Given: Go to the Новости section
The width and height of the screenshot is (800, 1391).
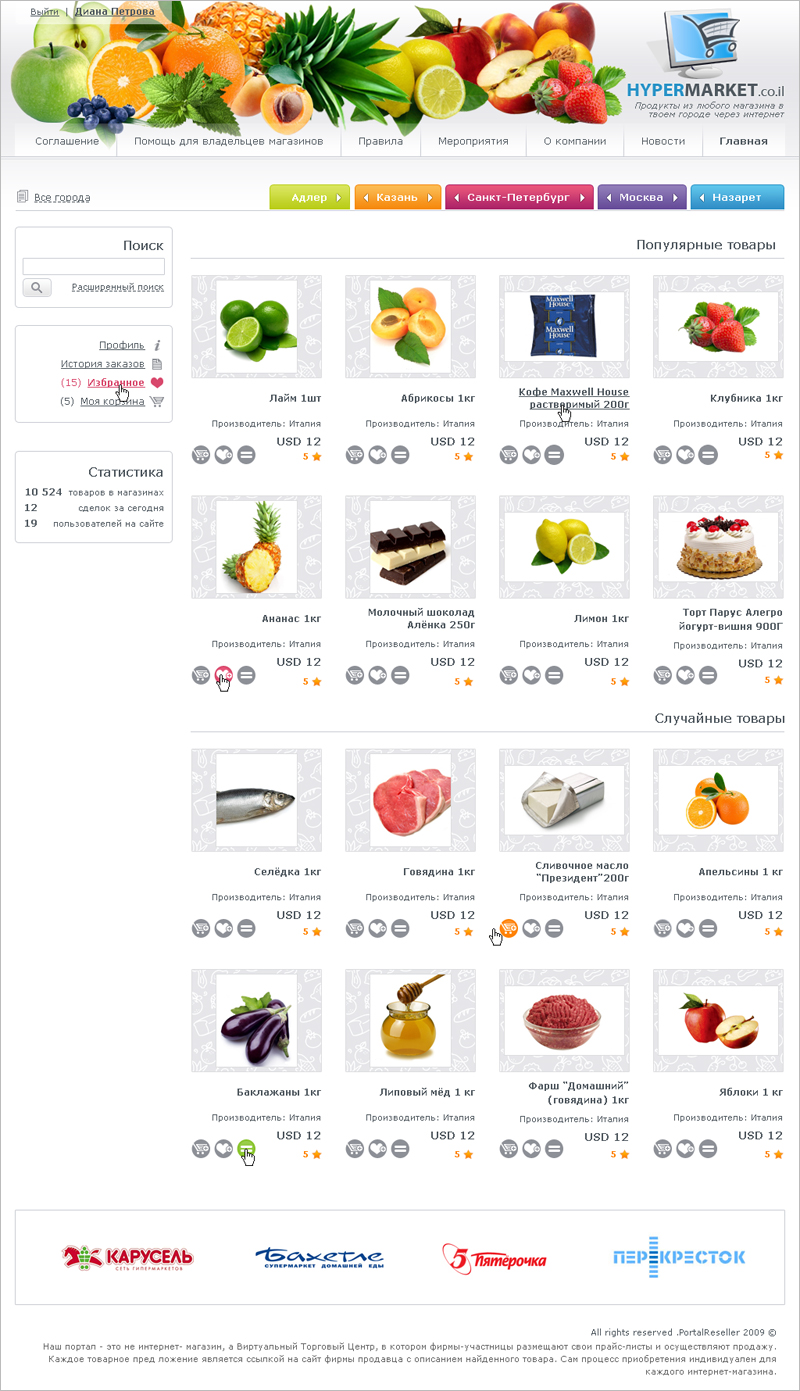Looking at the screenshot, I should click(x=663, y=141).
